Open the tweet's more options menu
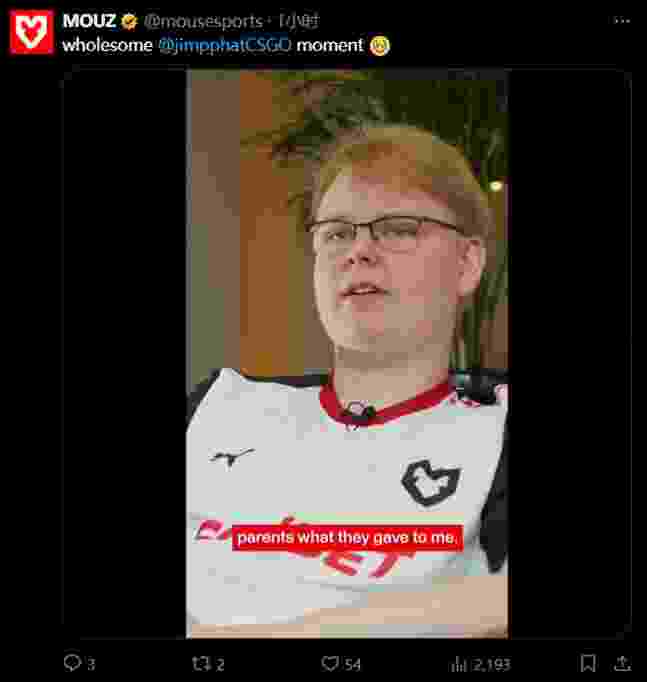Screen dimensions: 647x682 click(622, 21)
